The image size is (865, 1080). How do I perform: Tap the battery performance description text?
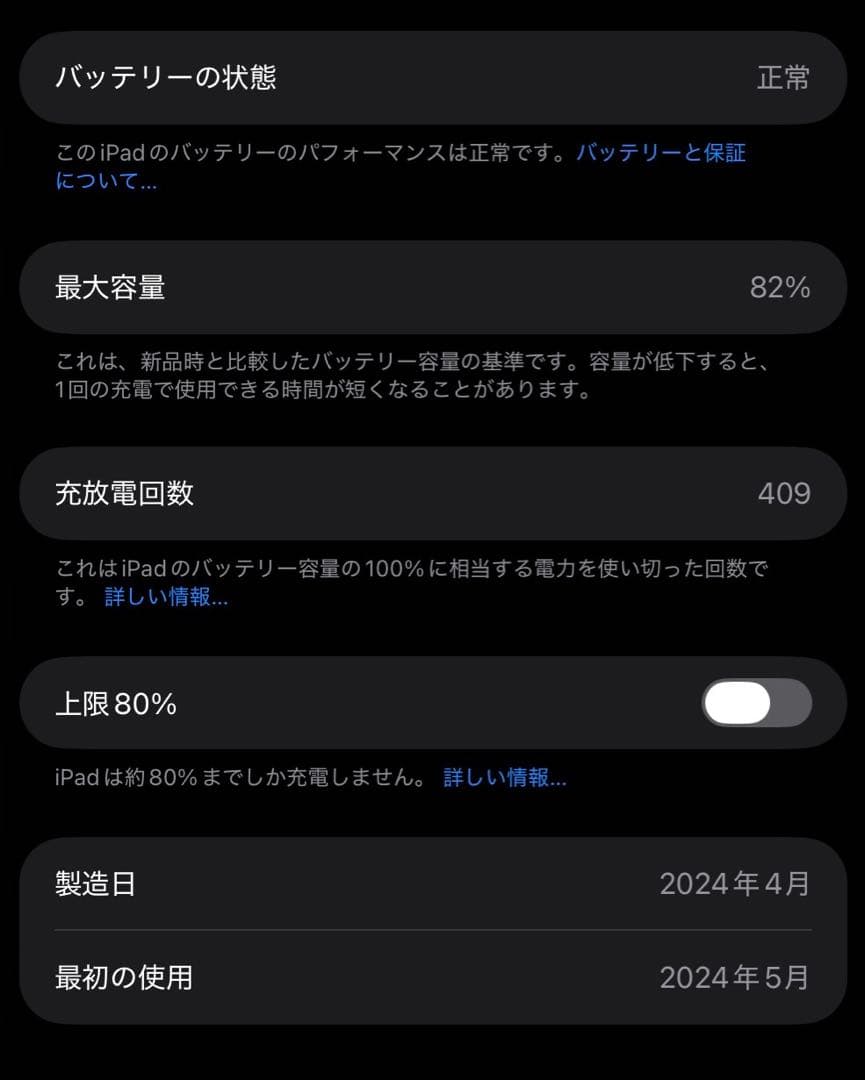300,154
